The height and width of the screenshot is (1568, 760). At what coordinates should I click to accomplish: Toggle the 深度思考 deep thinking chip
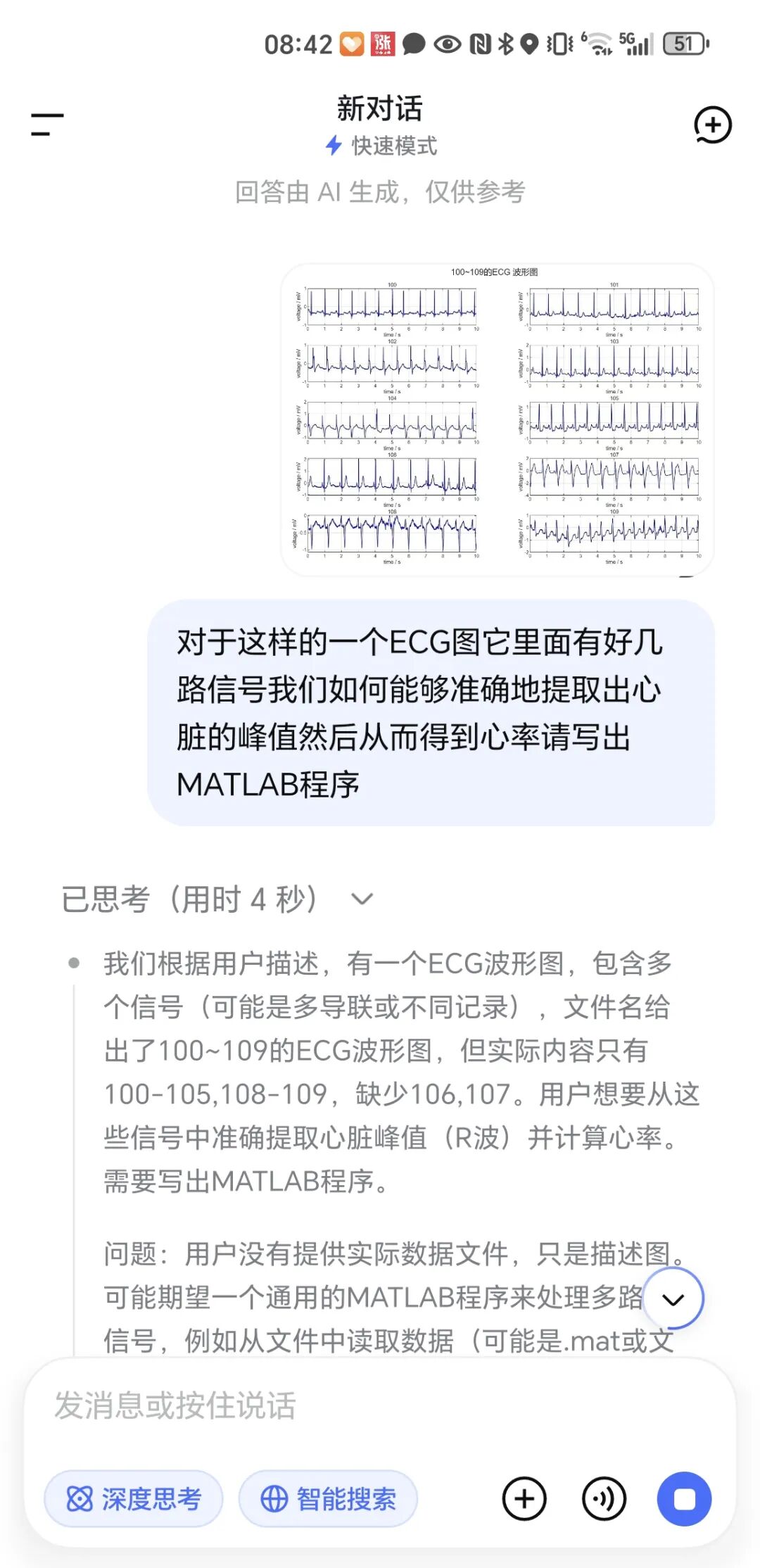pos(134,1499)
